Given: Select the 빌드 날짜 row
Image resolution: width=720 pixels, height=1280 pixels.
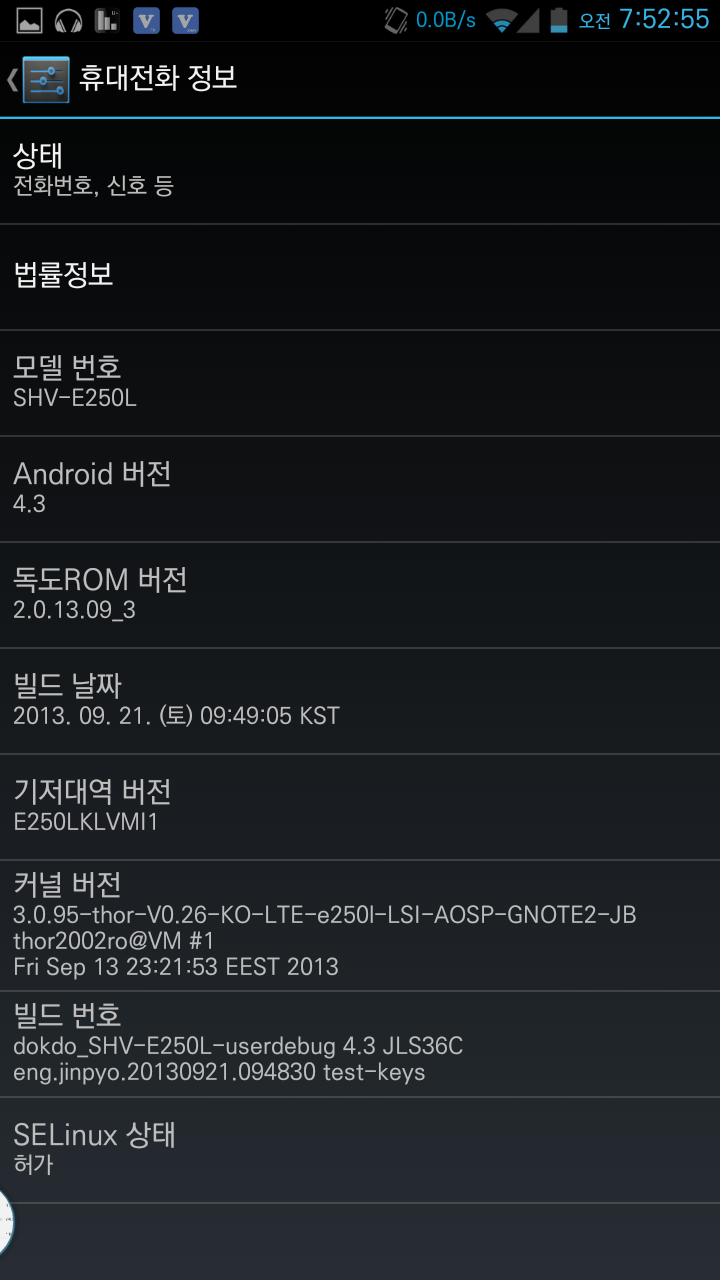Looking at the screenshot, I should tap(360, 700).
